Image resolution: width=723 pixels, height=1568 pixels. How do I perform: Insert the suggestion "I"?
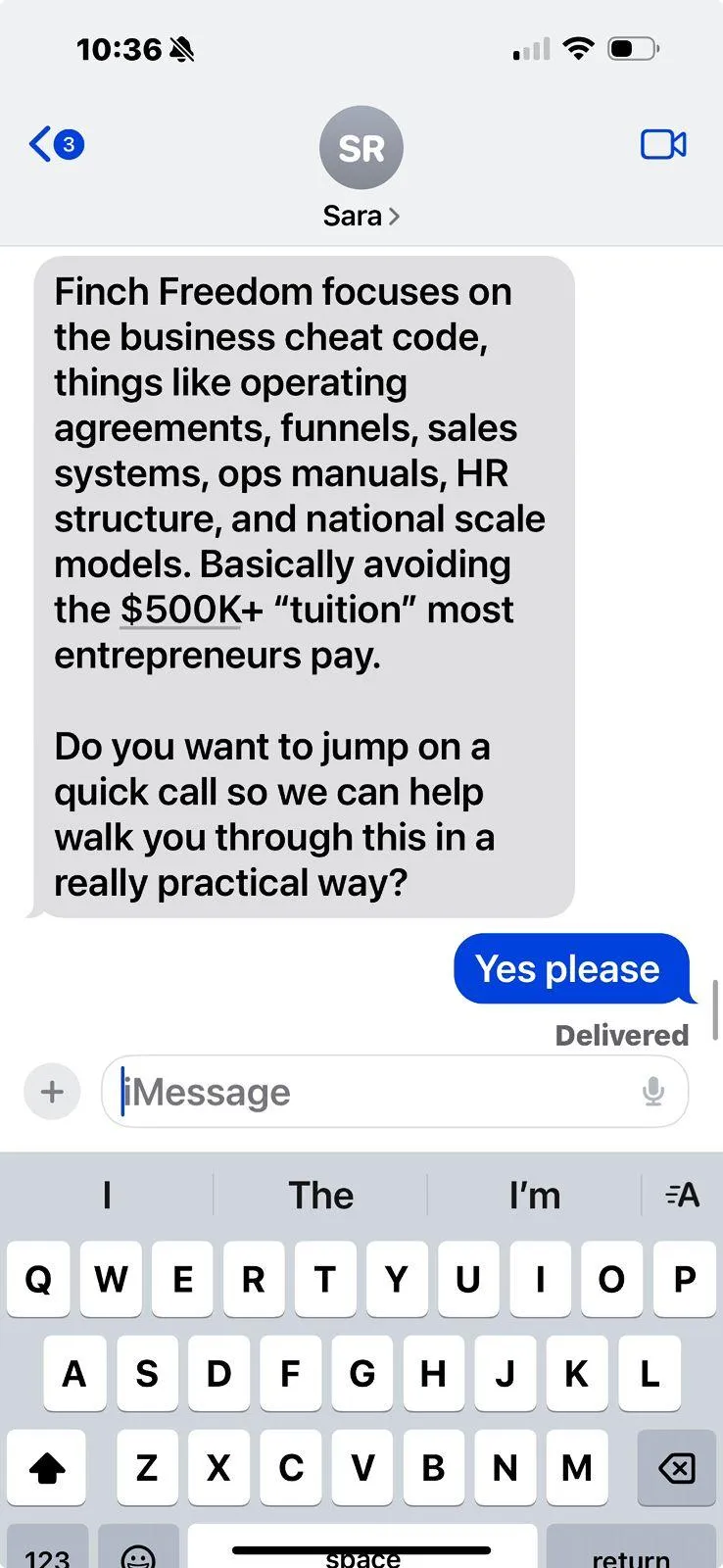(x=107, y=1196)
